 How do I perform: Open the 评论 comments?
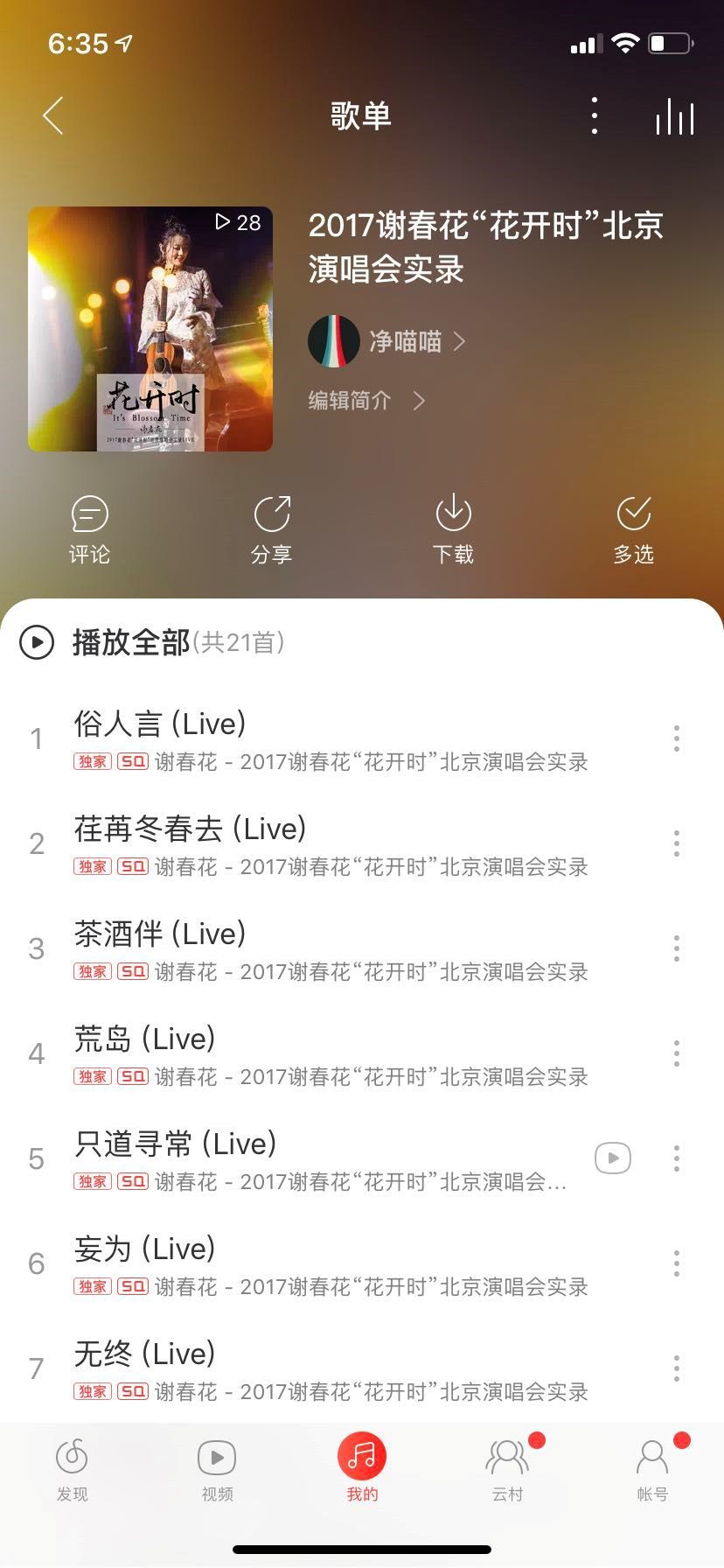pyautogui.click(x=89, y=530)
